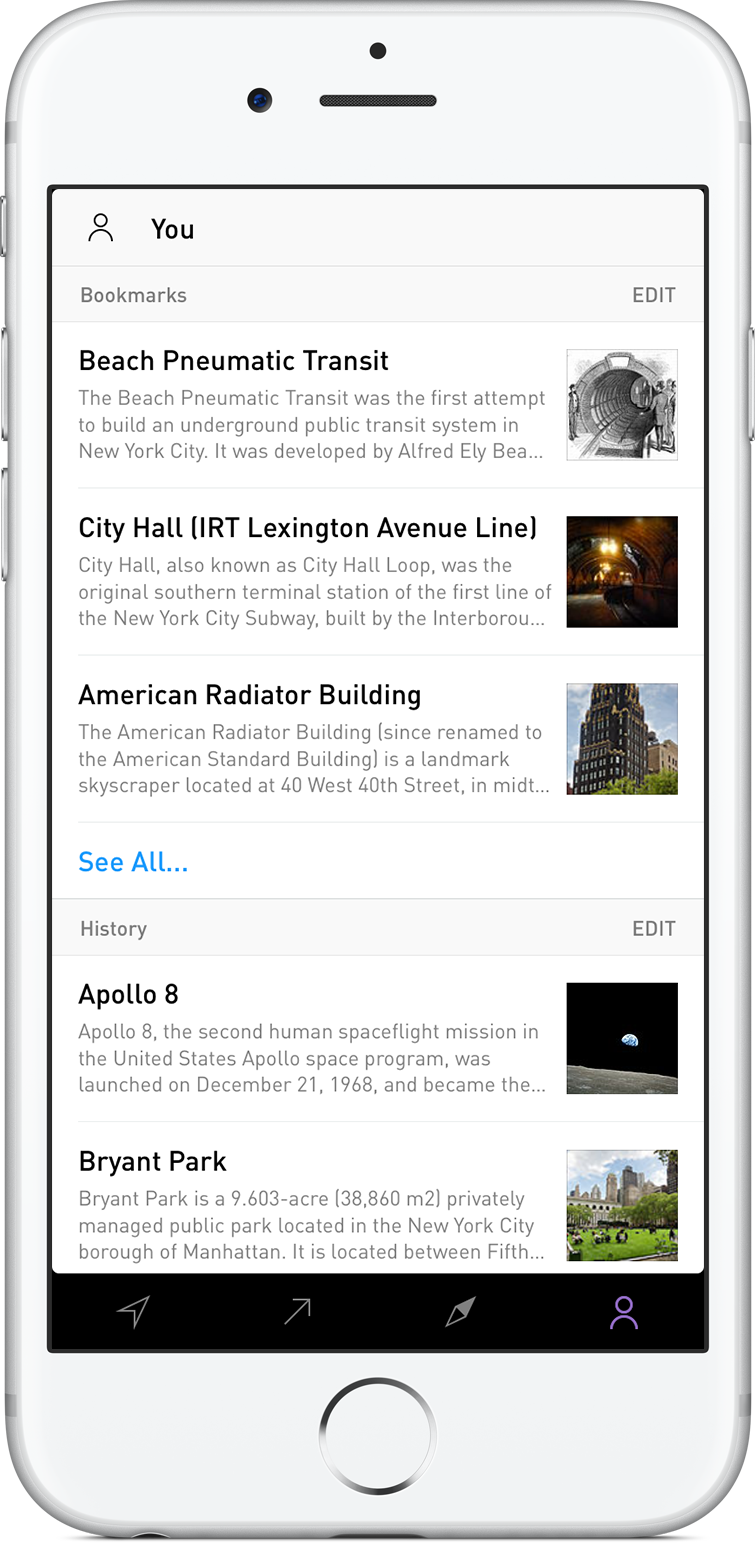The height and width of the screenshot is (1544, 756).
Task: Switch to the location arrow tab
Action: pyautogui.click(x=133, y=1311)
